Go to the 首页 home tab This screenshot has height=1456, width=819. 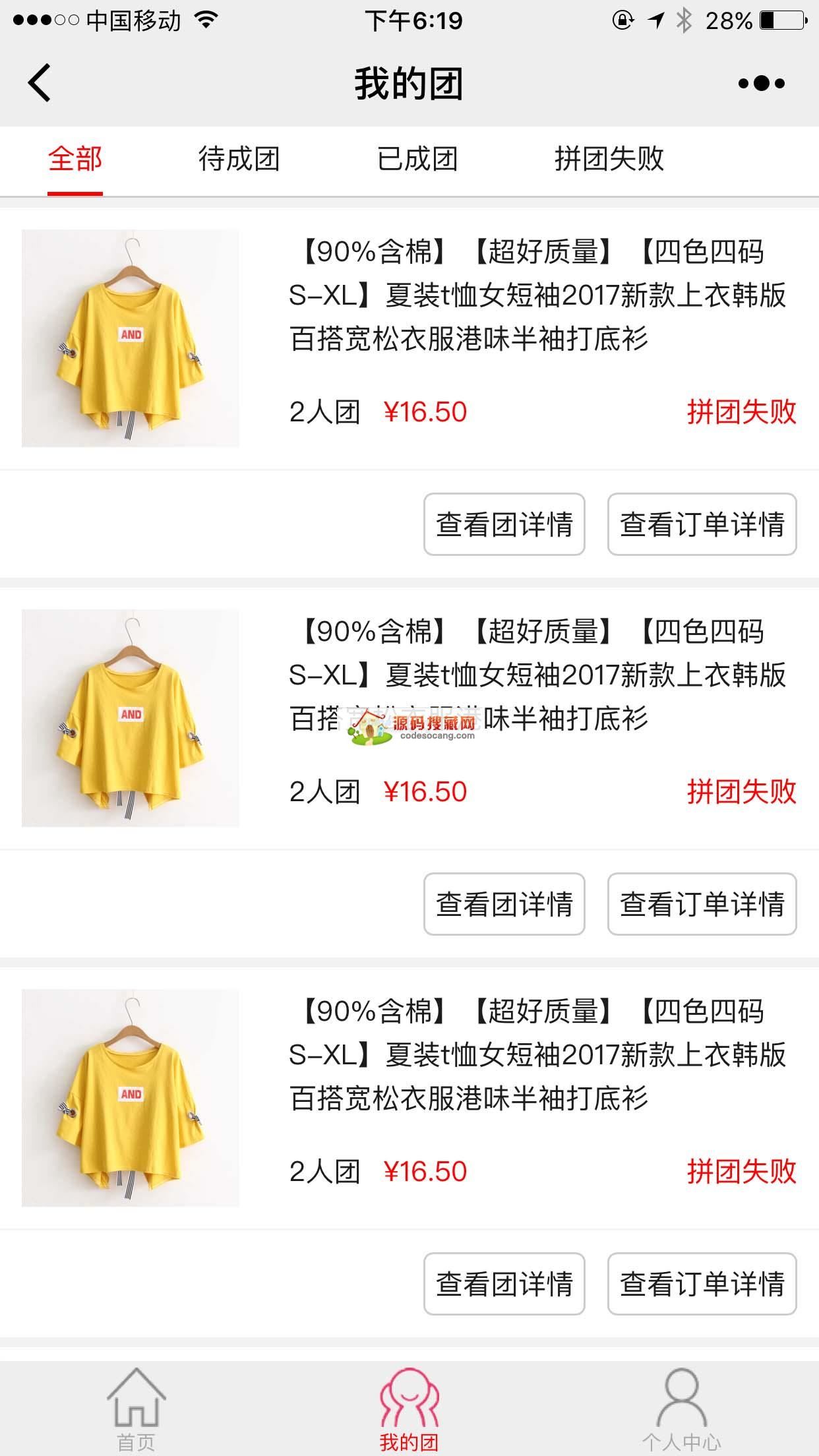pyautogui.click(x=136, y=1408)
